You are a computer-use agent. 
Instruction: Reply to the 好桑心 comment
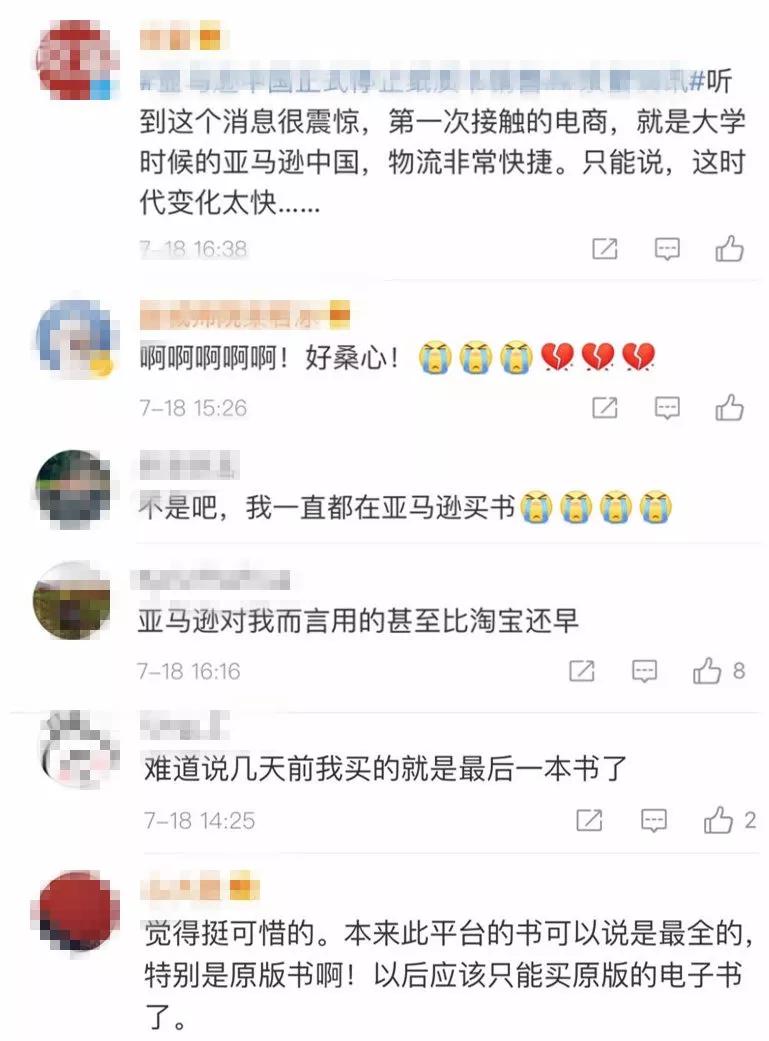(x=667, y=407)
